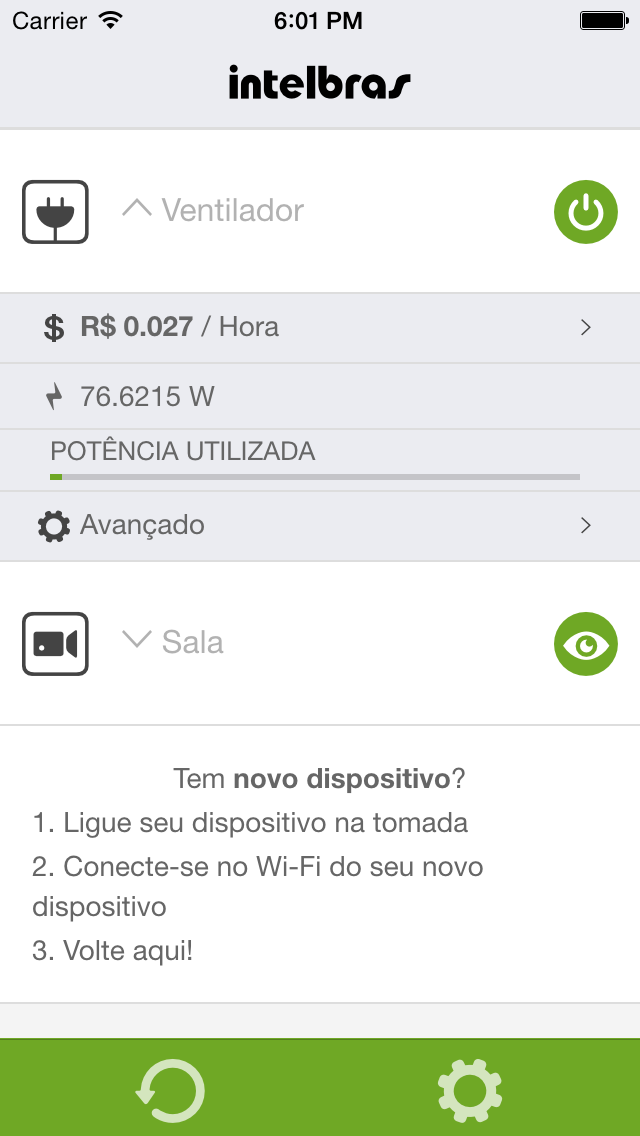View the Sala camera via eye button

586,644
